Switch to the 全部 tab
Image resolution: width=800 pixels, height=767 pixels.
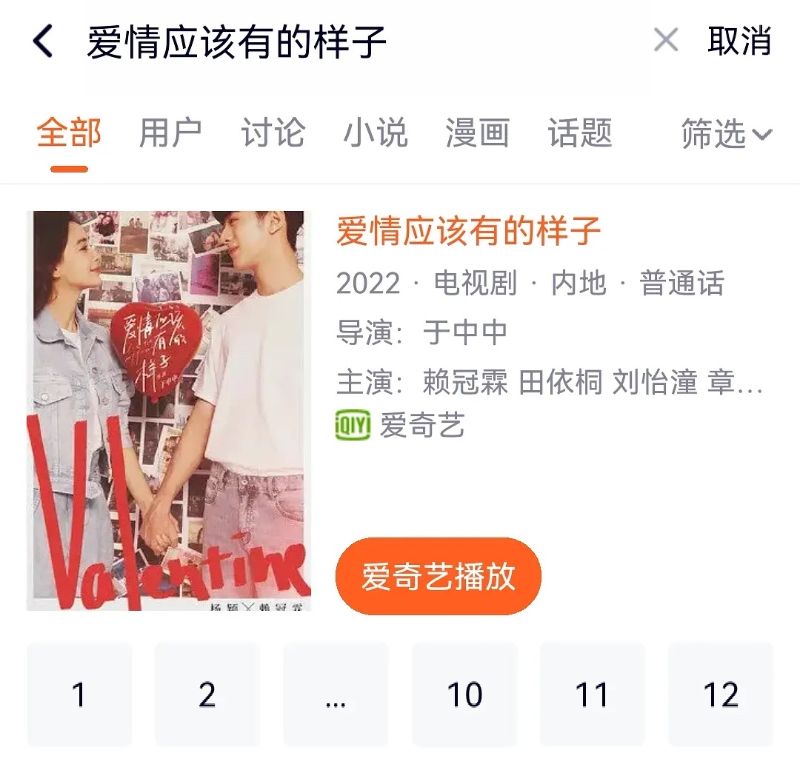pyautogui.click(x=69, y=133)
